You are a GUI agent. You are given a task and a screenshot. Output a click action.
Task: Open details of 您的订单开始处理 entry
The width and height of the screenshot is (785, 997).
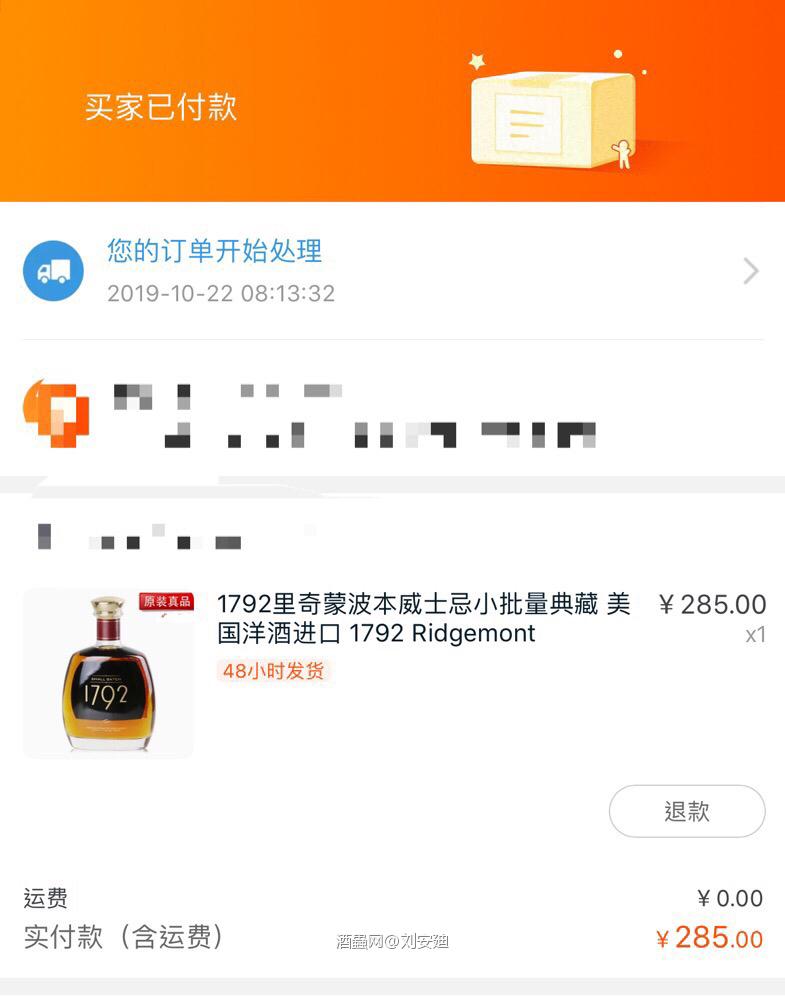coord(216,250)
